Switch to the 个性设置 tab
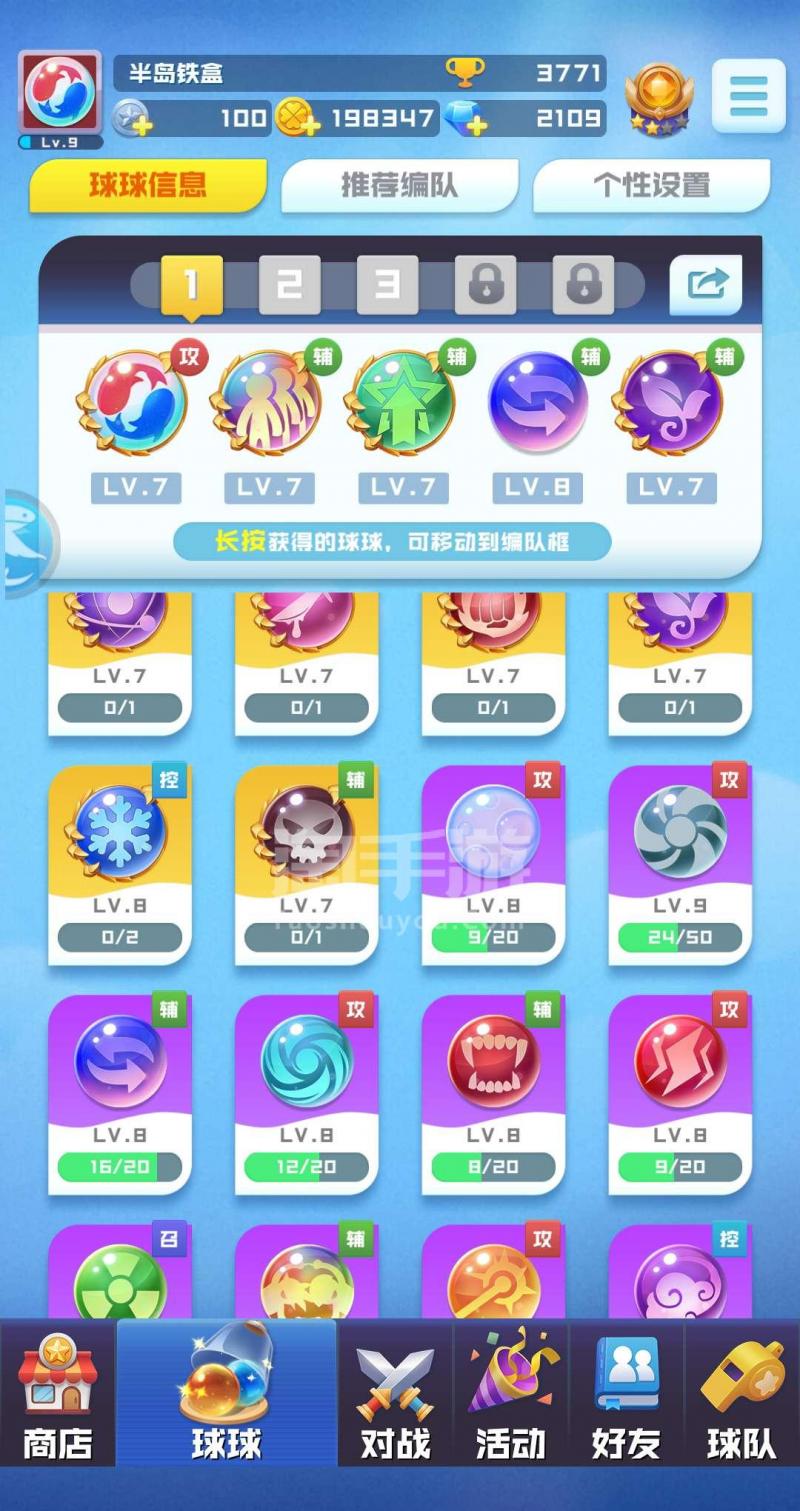 tap(651, 185)
